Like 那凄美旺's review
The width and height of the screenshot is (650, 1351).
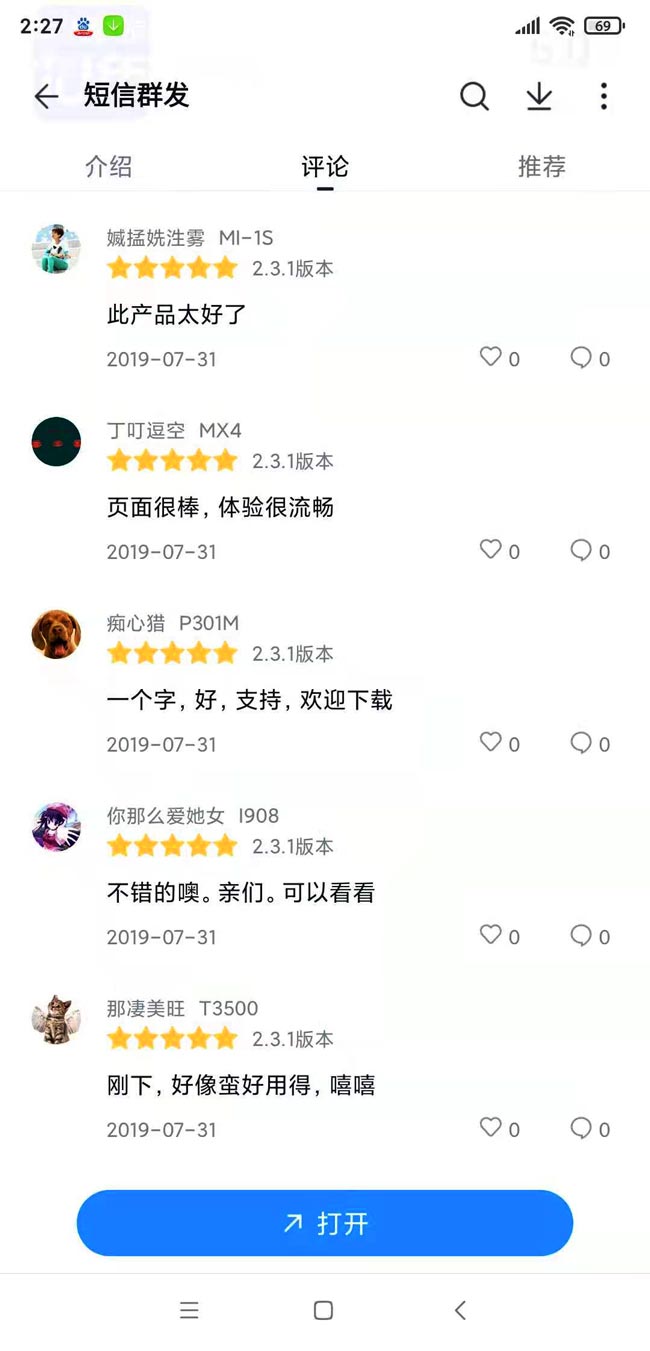(491, 1128)
